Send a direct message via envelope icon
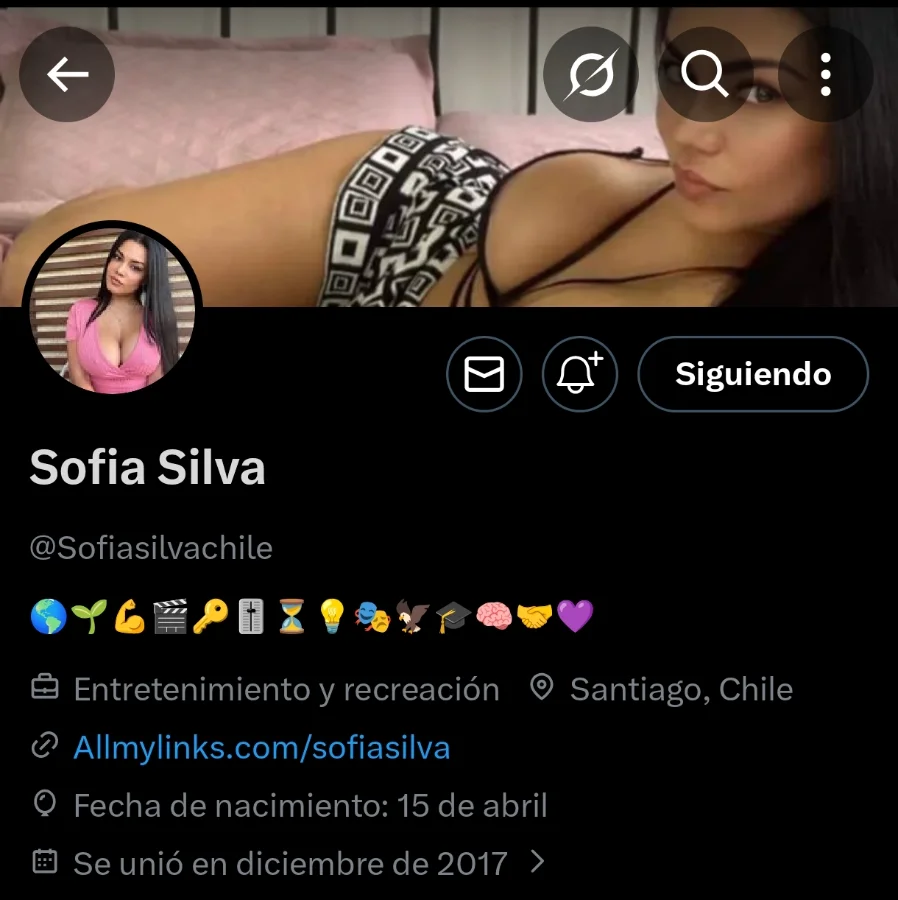Image resolution: width=898 pixels, height=900 pixels. coord(484,375)
